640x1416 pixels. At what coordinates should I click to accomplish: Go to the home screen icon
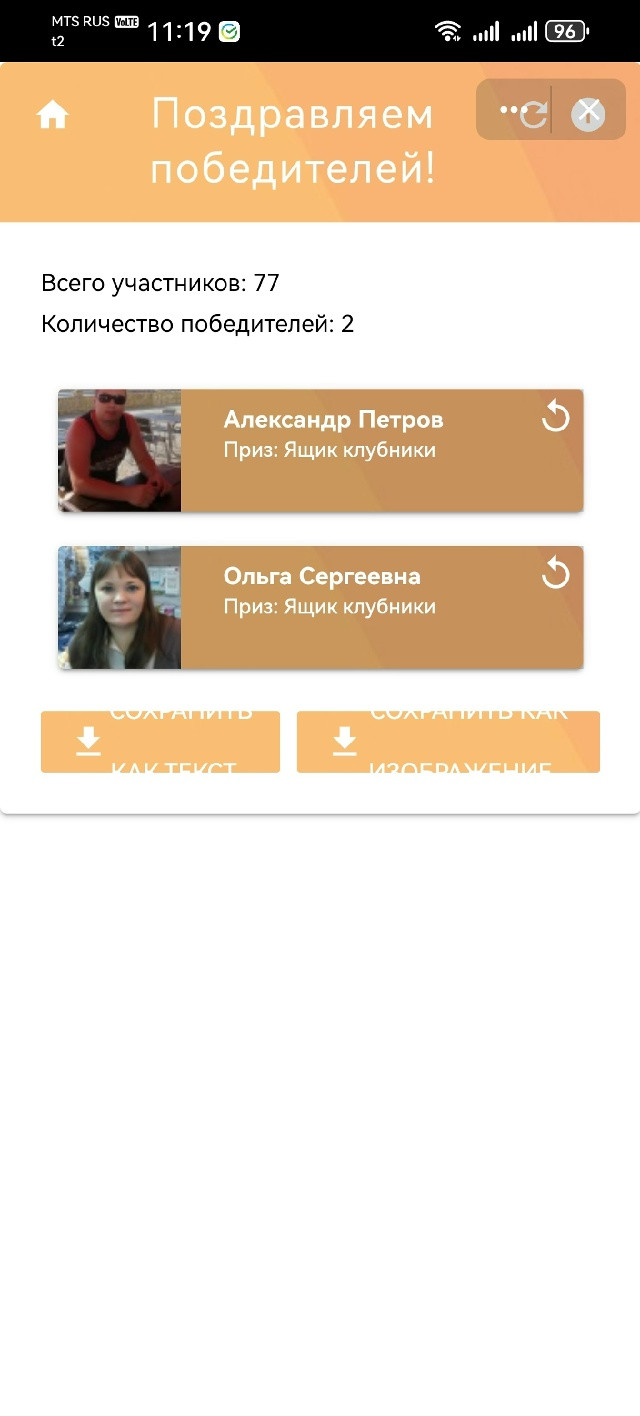point(52,116)
